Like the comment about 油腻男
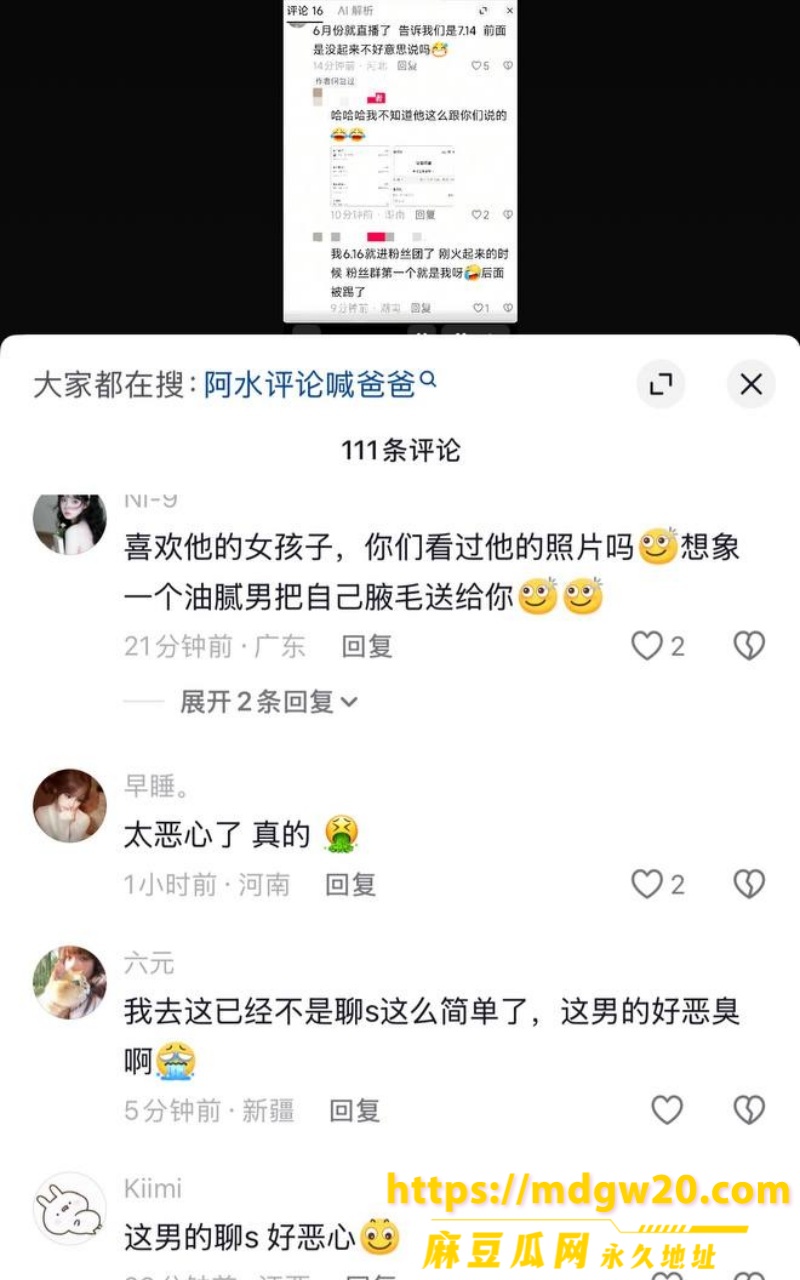800x1280 pixels. [647, 646]
